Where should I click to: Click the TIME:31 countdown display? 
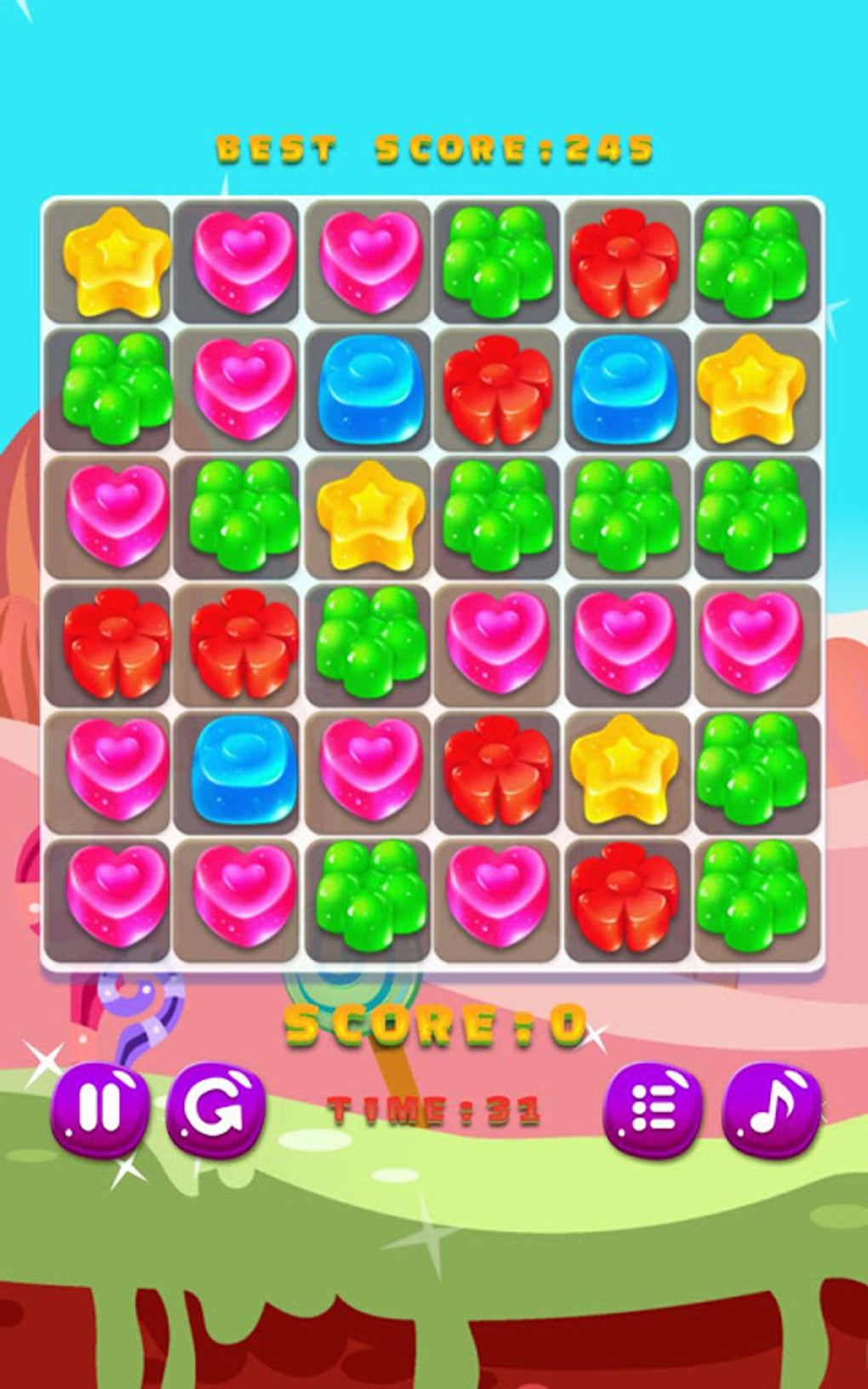tap(434, 1106)
